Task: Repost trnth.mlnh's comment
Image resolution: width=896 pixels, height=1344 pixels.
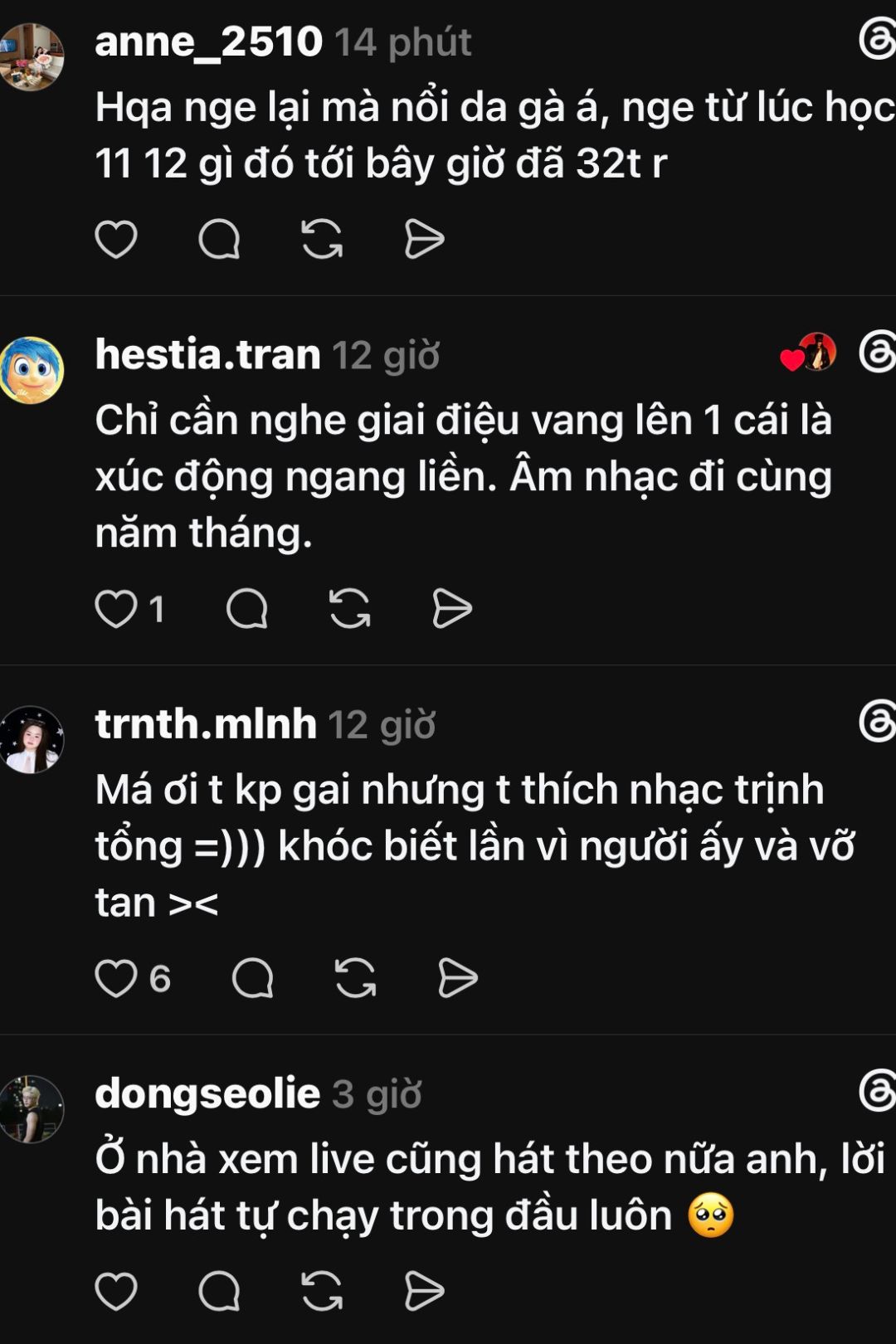Action: (356, 978)
